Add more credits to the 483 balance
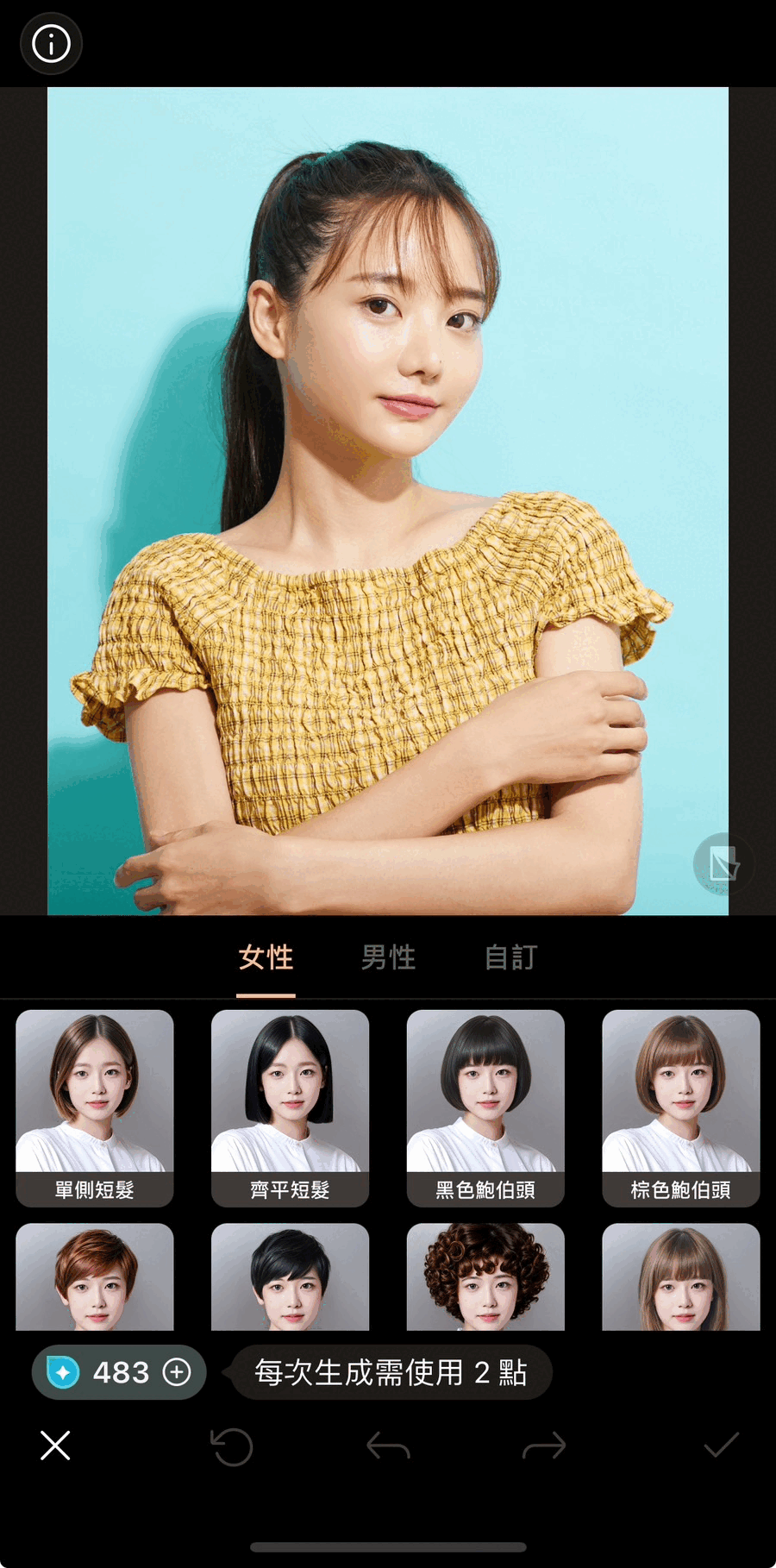Image resolution: width=776 pixels, height=1568 pixels. point(177,1372)
